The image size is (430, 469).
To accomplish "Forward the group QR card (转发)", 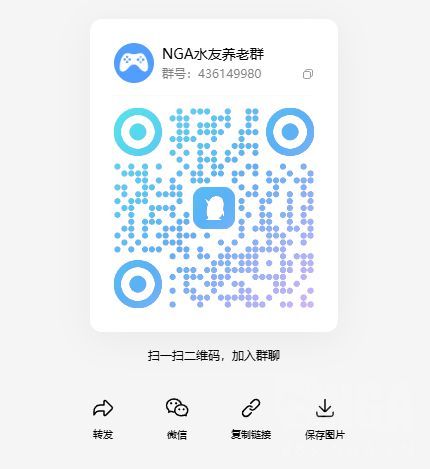I will click(x=103, y=419).
